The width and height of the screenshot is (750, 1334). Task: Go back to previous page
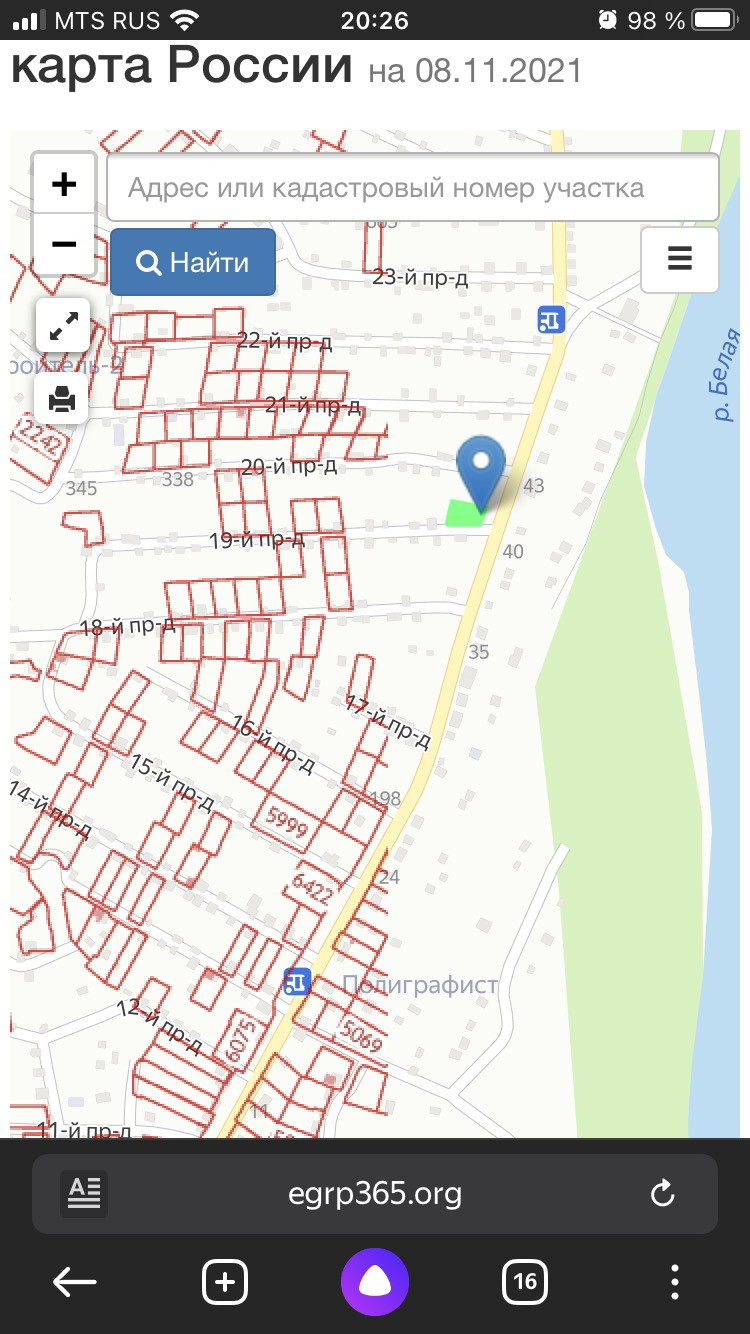tap(75, 1281)
